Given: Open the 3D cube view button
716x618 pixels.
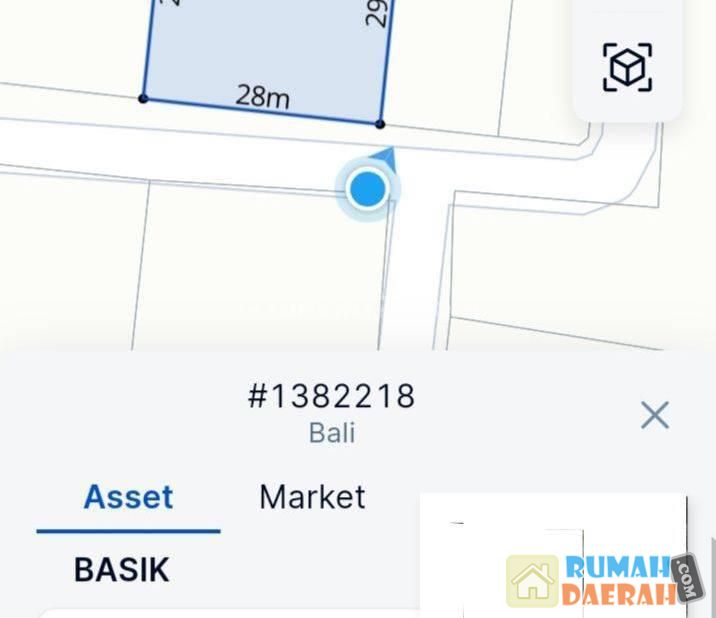Looking at the screenshot, I should tap(627, 68).
